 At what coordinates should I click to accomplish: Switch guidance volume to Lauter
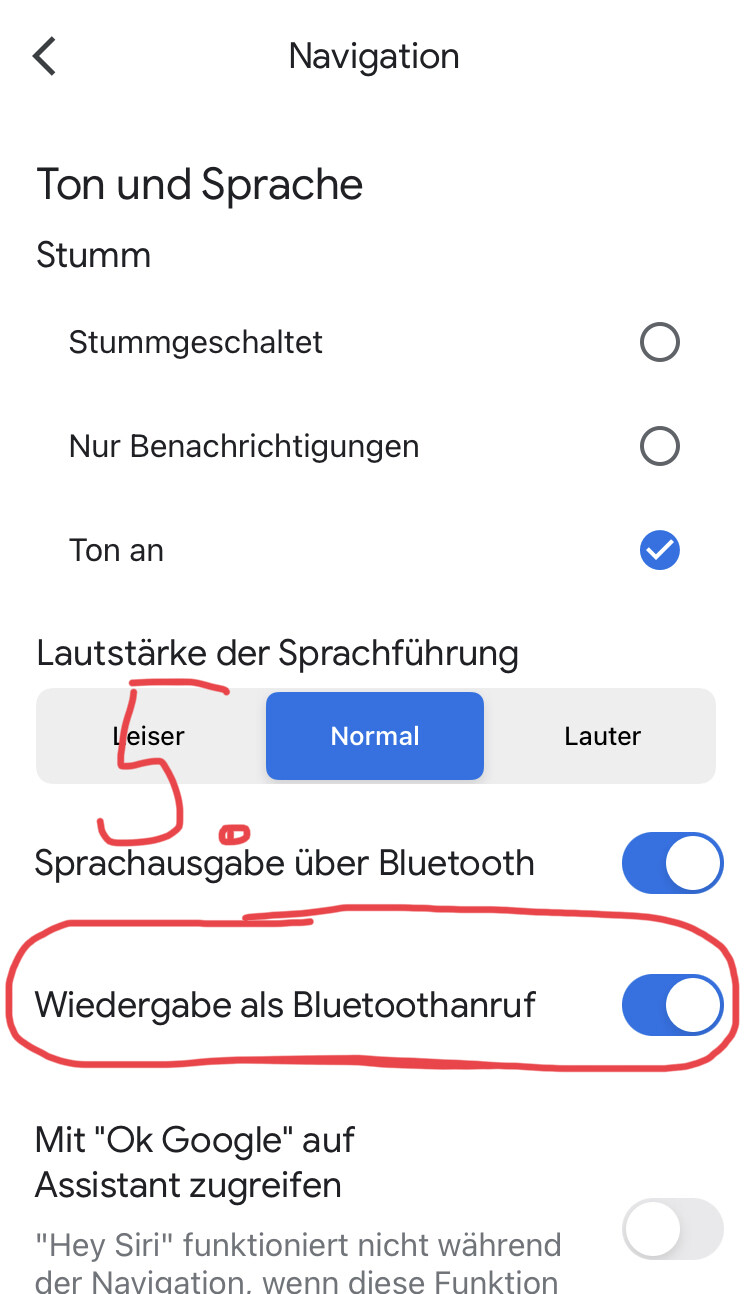click(601, 736)
